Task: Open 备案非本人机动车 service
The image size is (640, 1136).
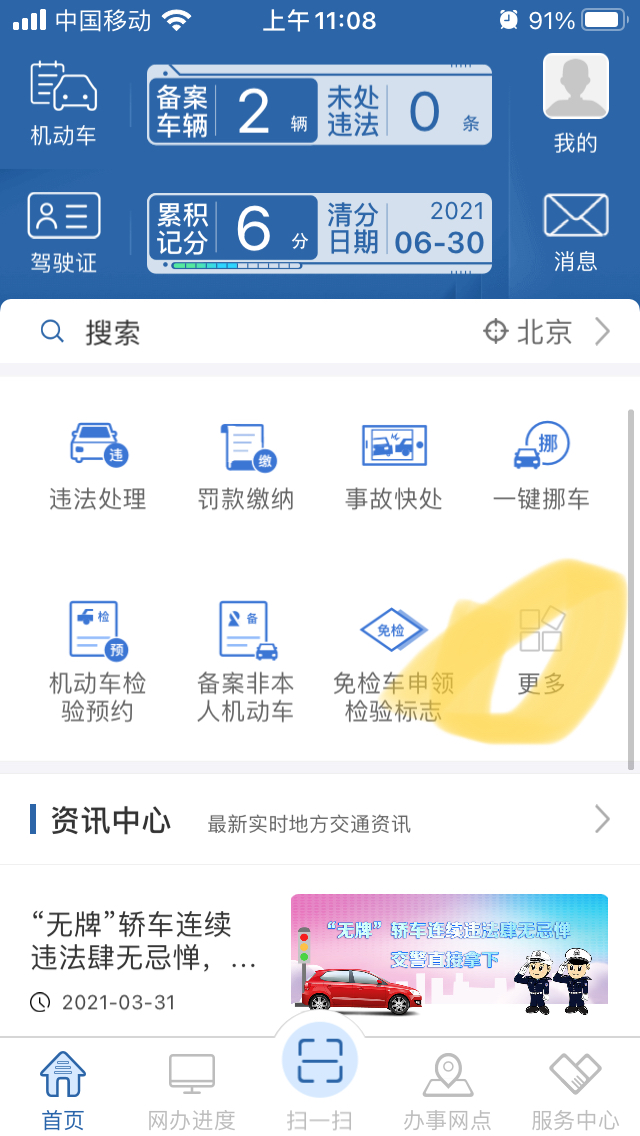Action: [x=246, y=662]
